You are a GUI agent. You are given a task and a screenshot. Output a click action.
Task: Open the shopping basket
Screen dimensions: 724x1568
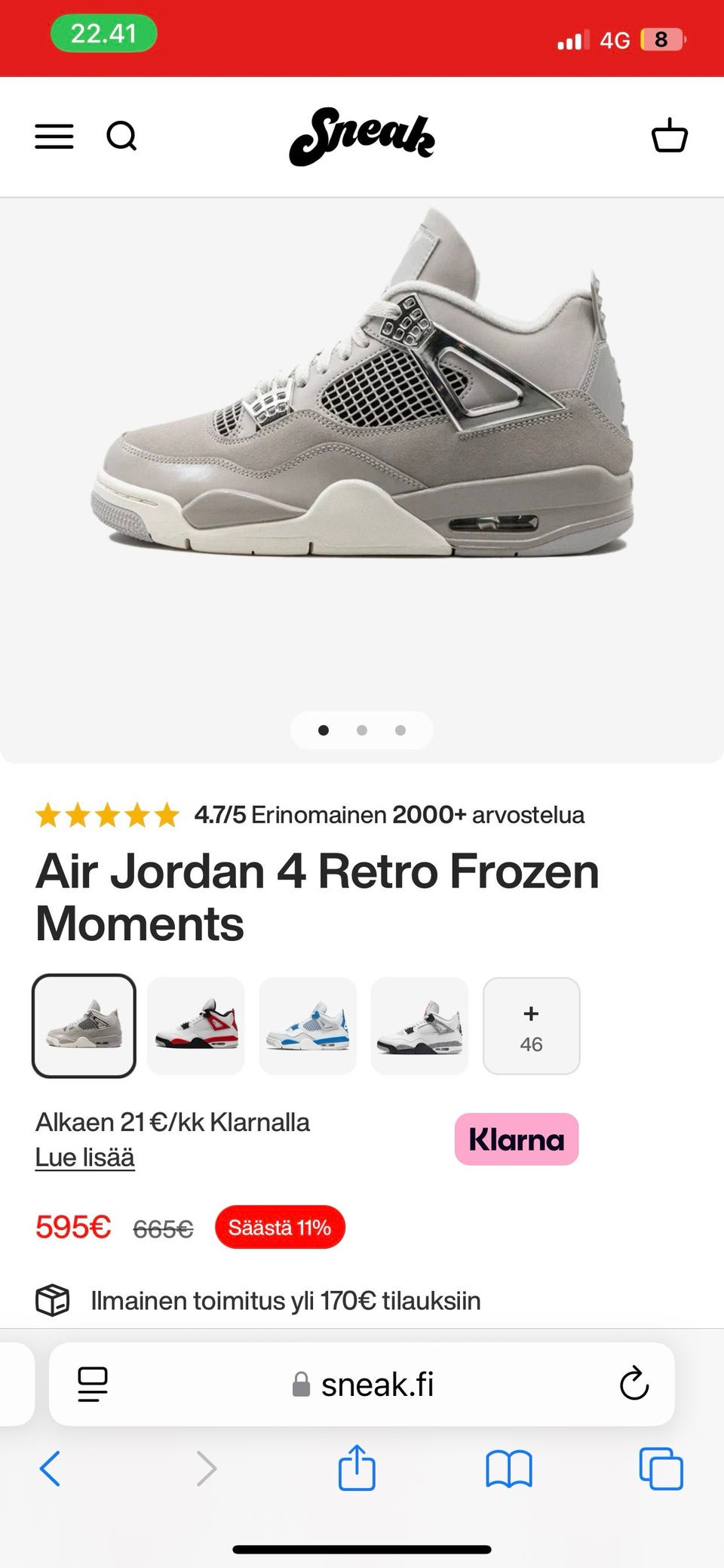point(670,135)
